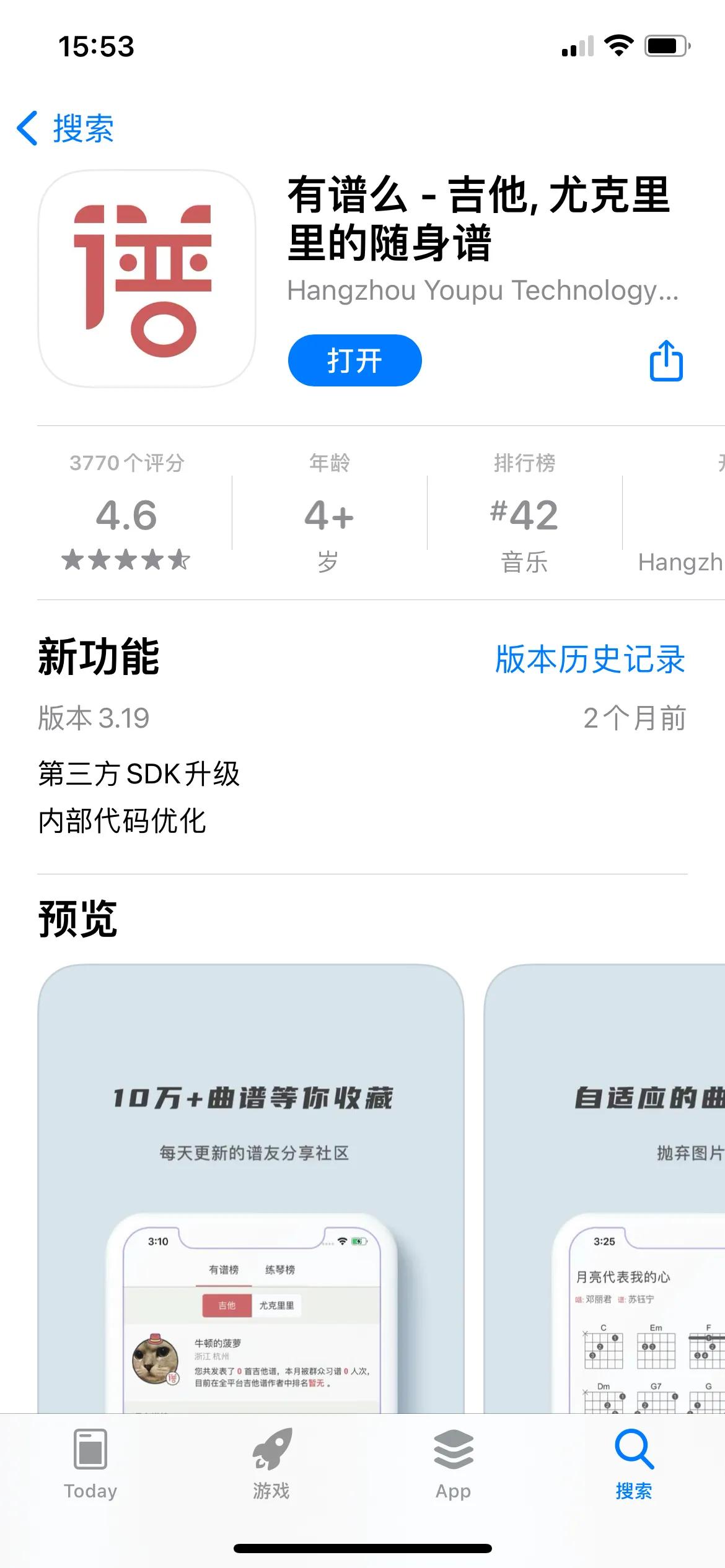Tap the #42 音乐 ranking badge
725x1568 pixels.
524,512
